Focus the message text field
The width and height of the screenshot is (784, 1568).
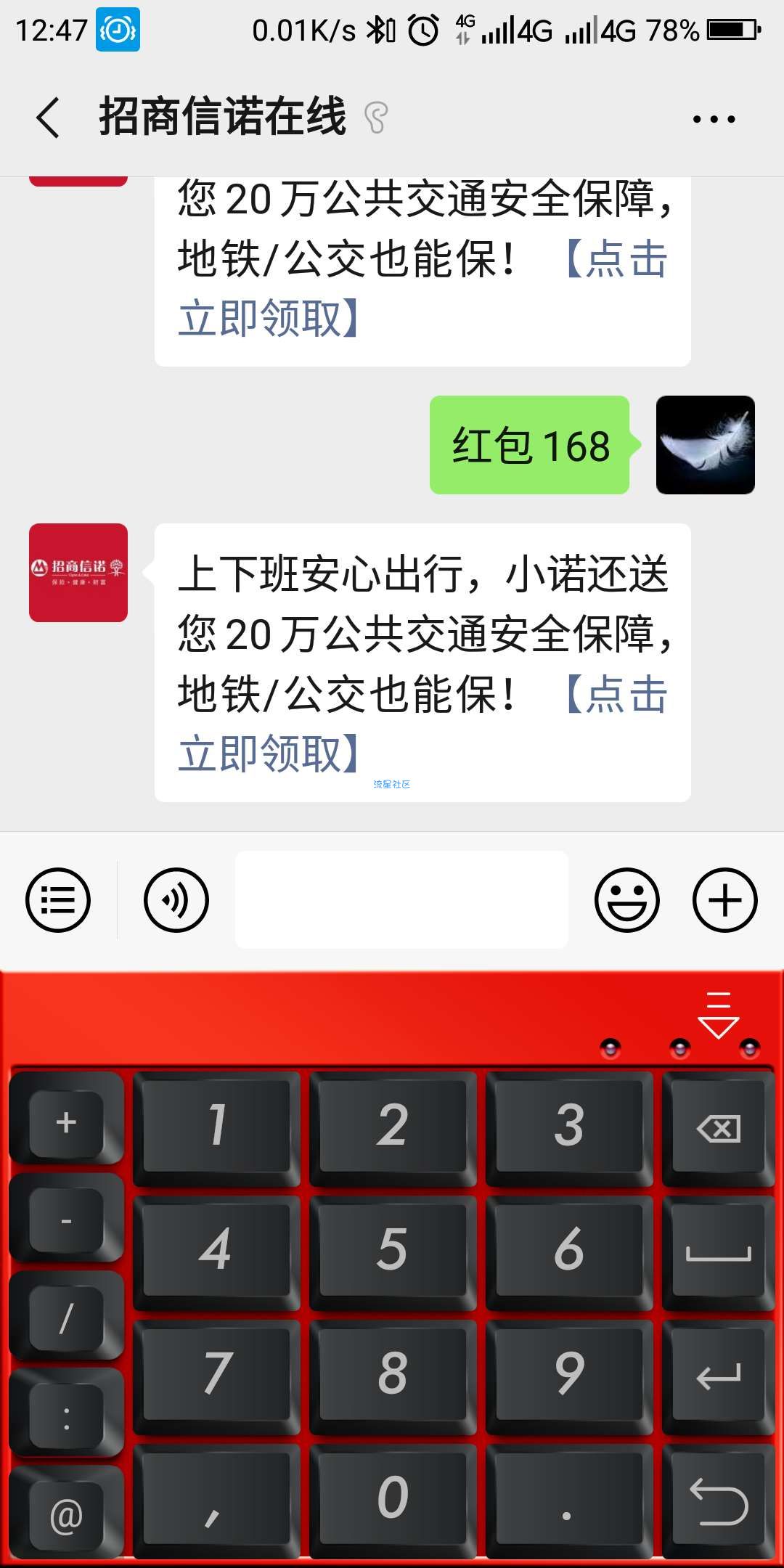coord(401,900)
